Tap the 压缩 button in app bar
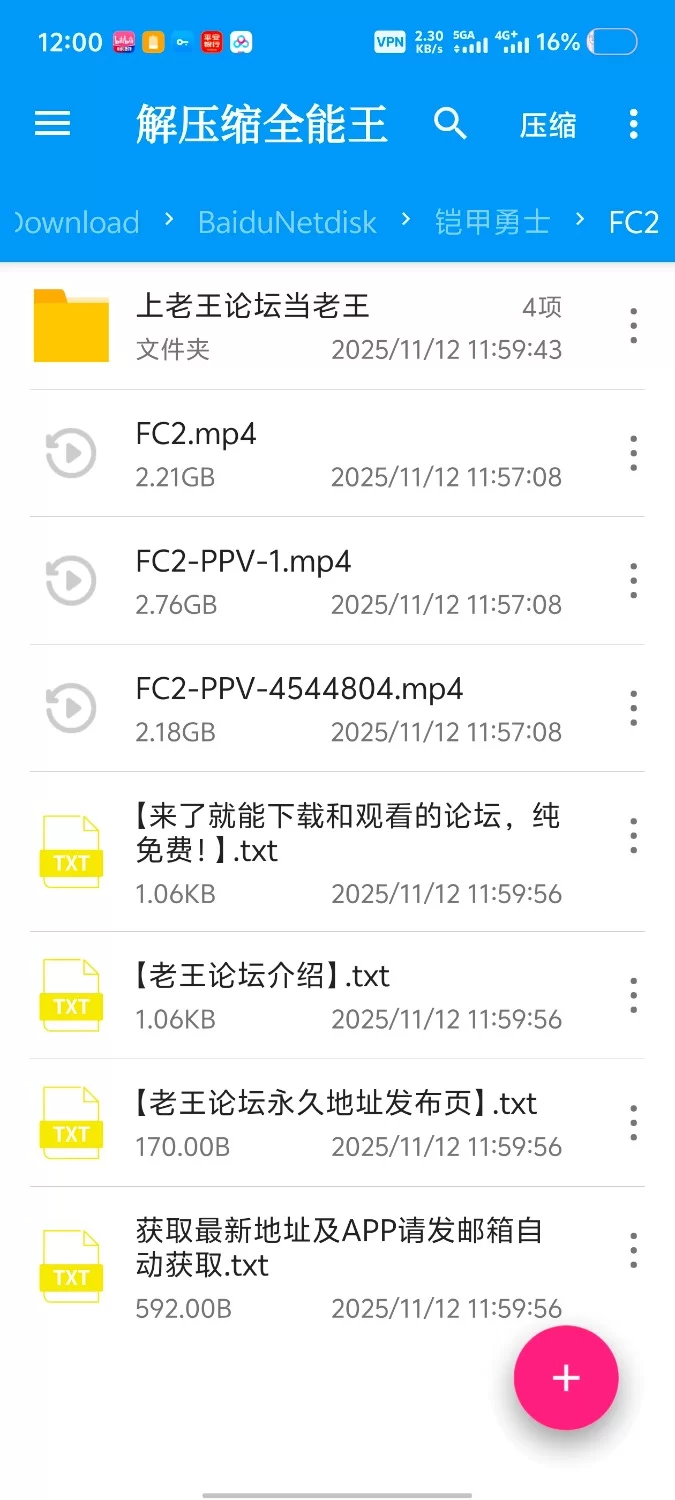Image resolution: width=675 pixels, height=1500 pixels. [x=548, y=125]
